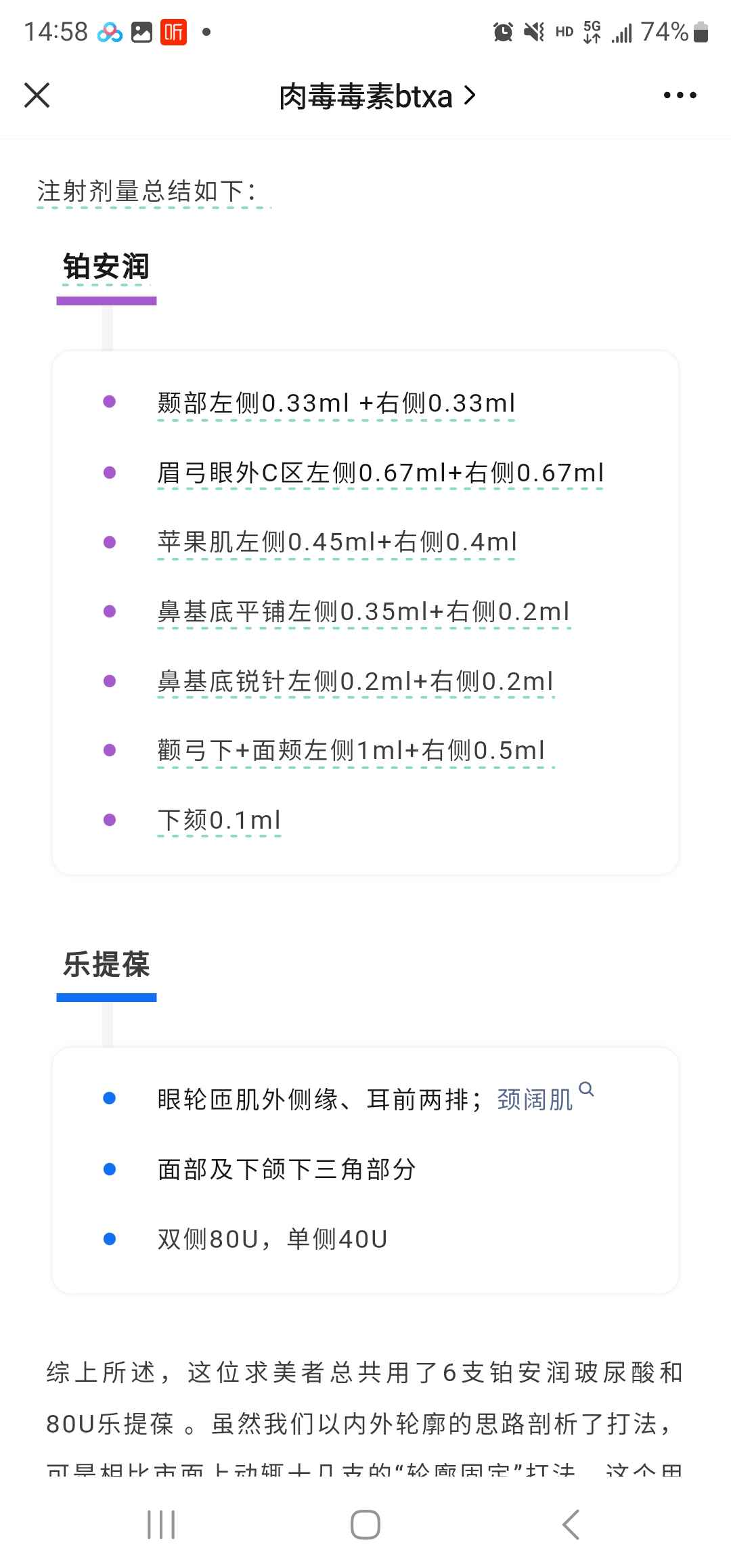731x1568 pixels.
Task: Open the 肉毒毒素btxa account title
Action: [377, 96]
